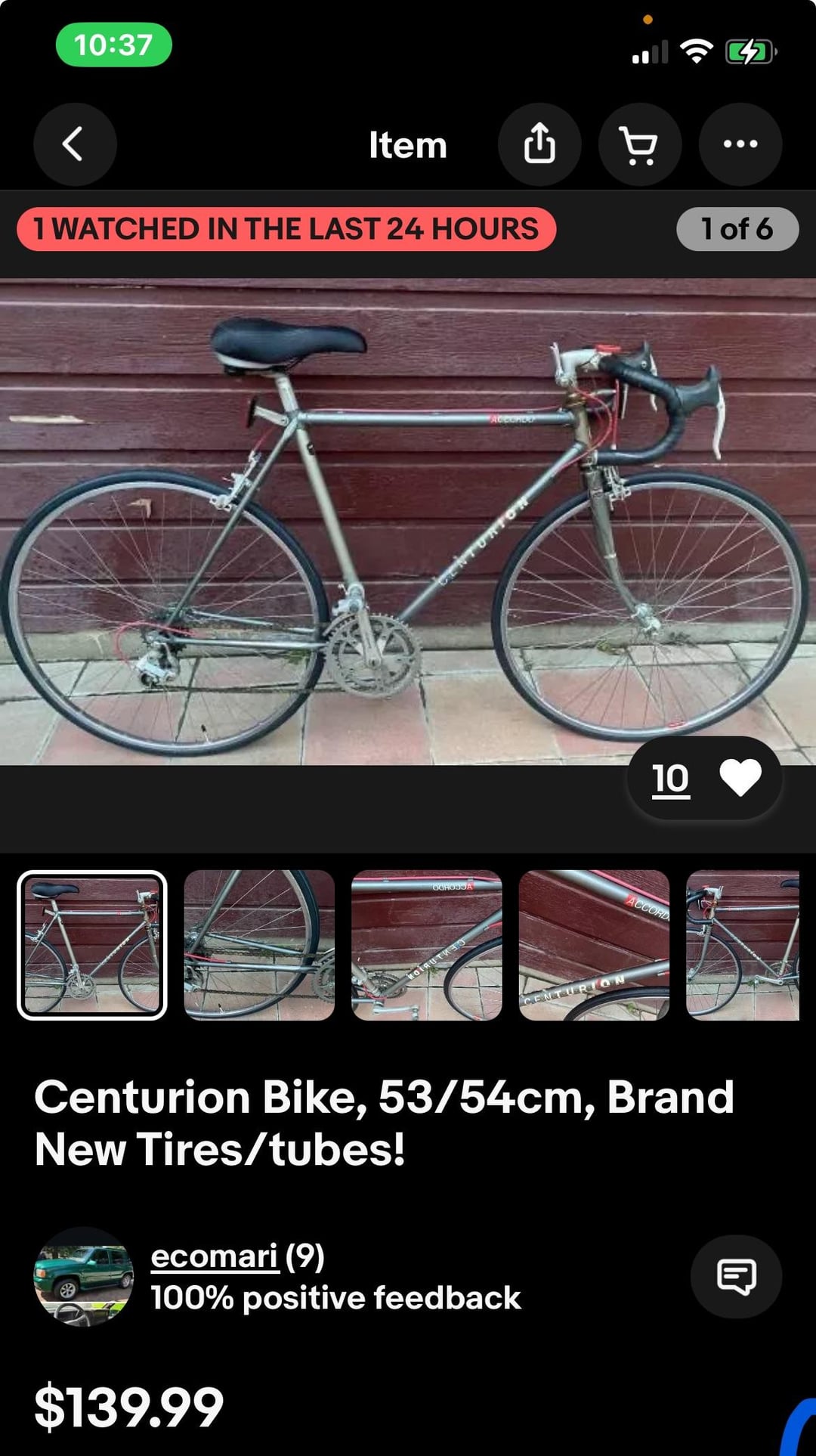This screenshot has width=816, height=1456.
Task: Open the main bike photo
Action: [408, 522]
